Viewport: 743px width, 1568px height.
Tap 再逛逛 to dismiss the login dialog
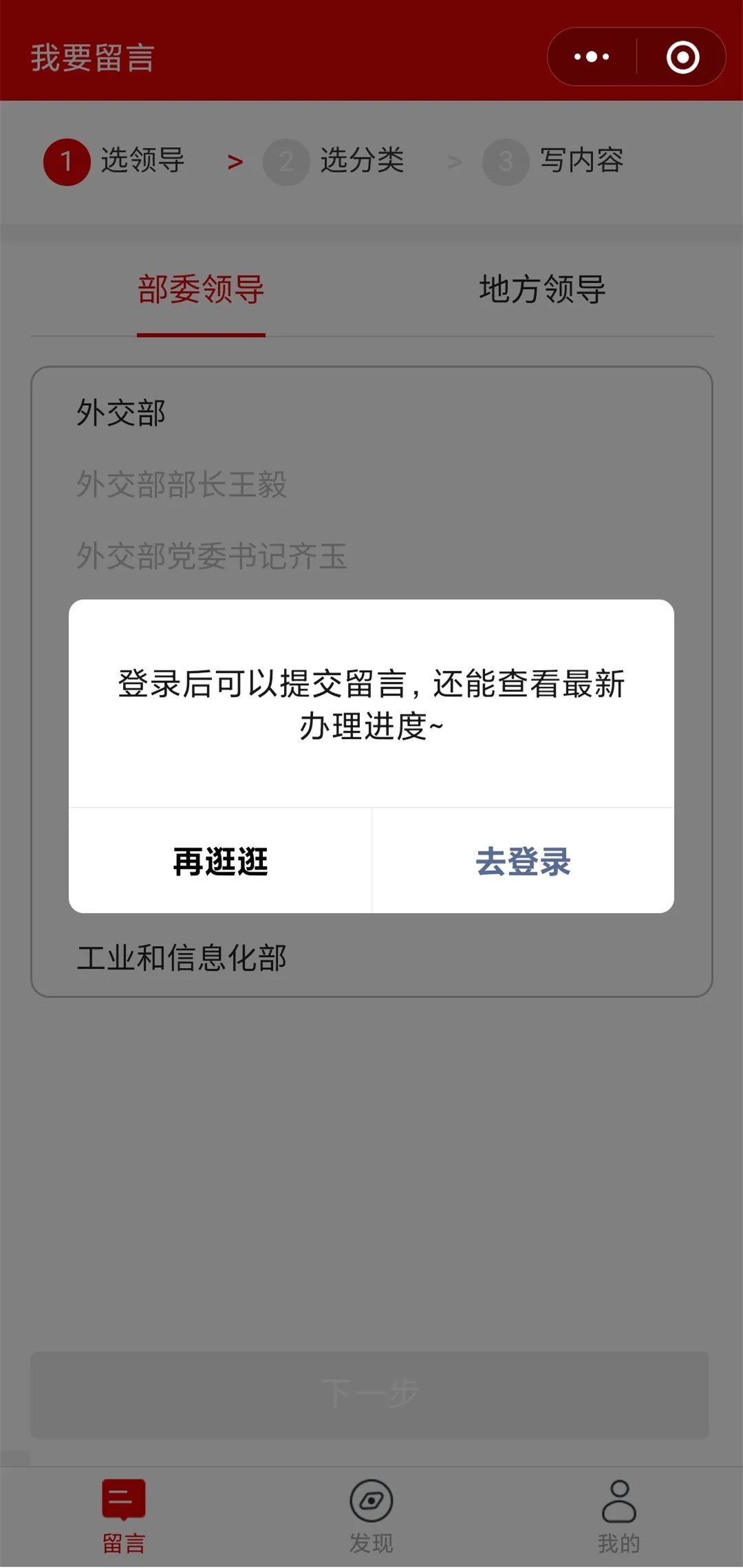point(220,861)
